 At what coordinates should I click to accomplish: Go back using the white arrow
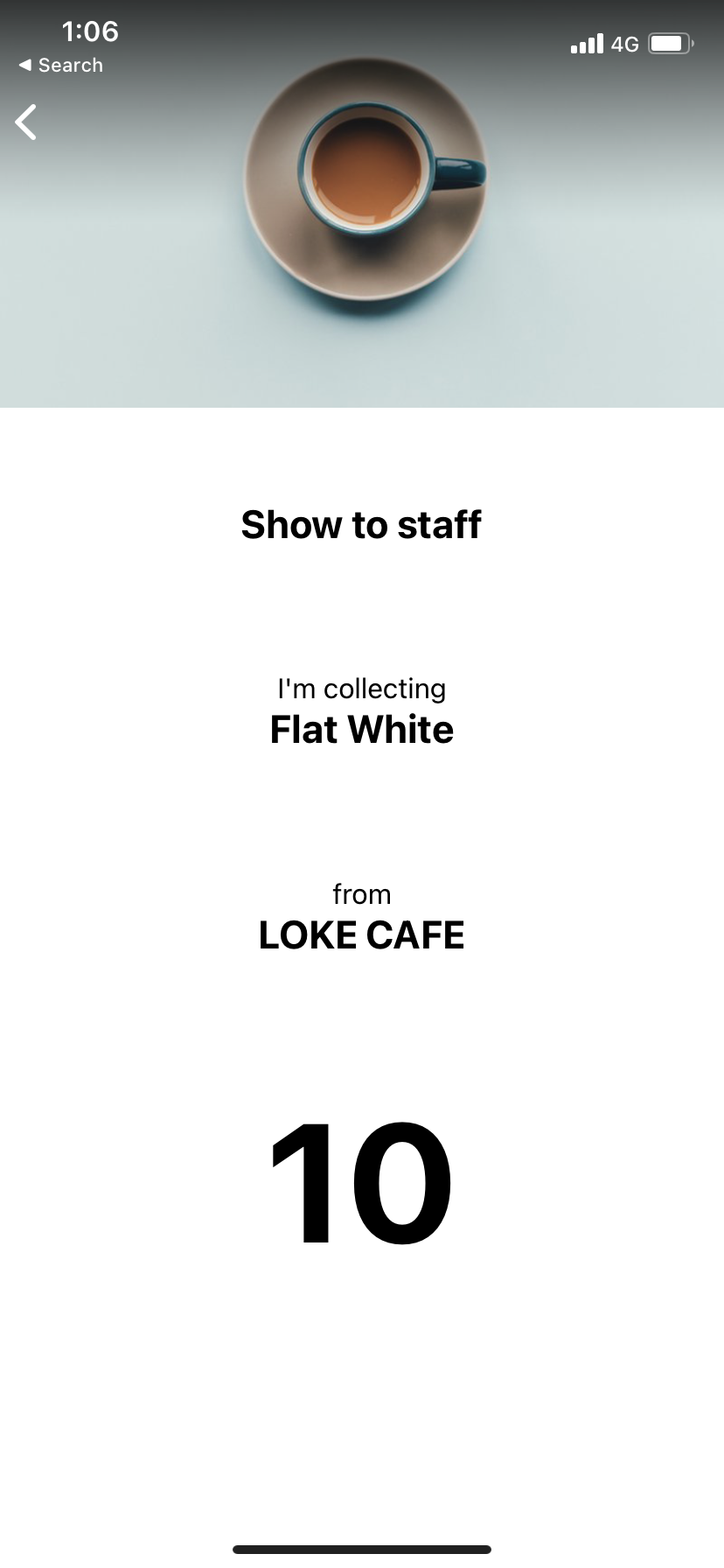[26, 122]
